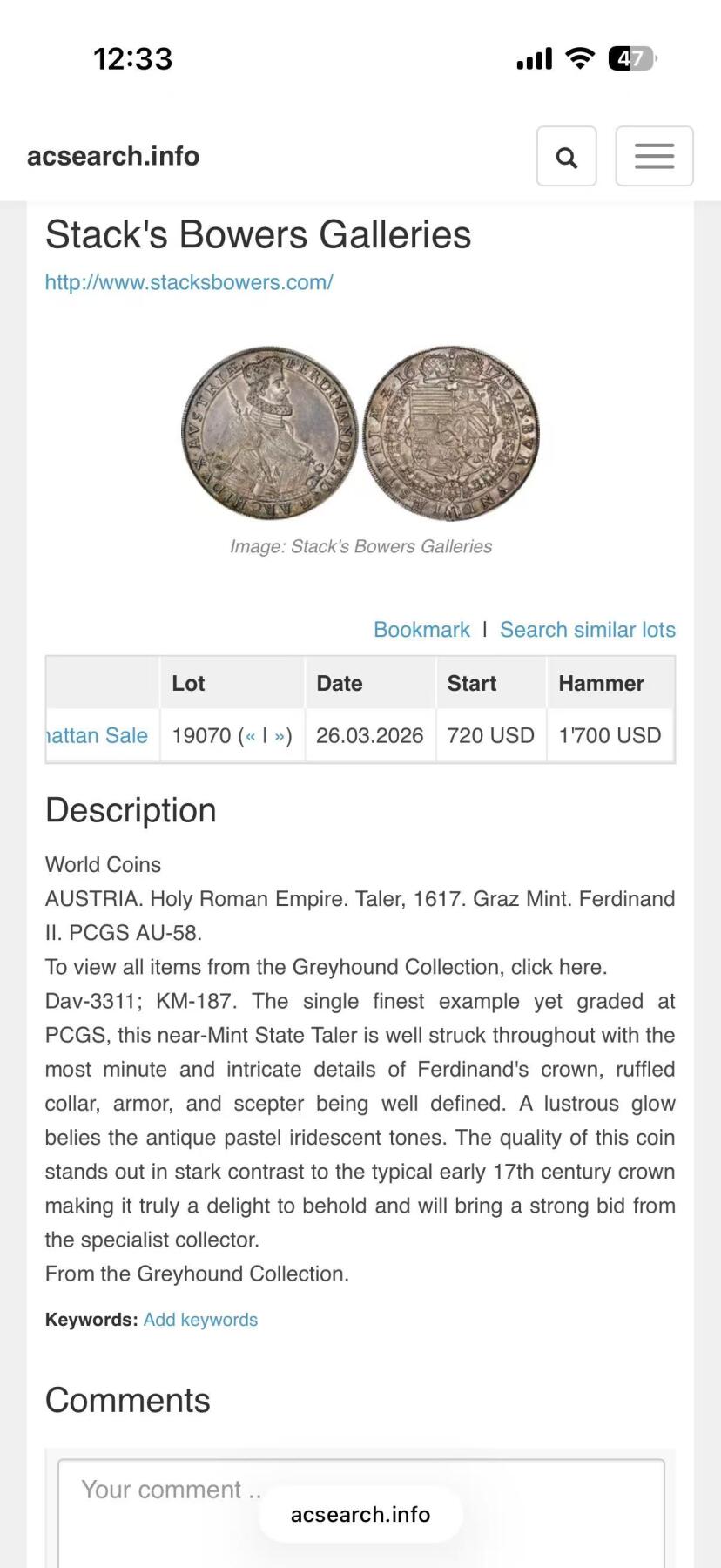721x1568 pixels.
Task: Search similar lots
Action: [587, 630]
